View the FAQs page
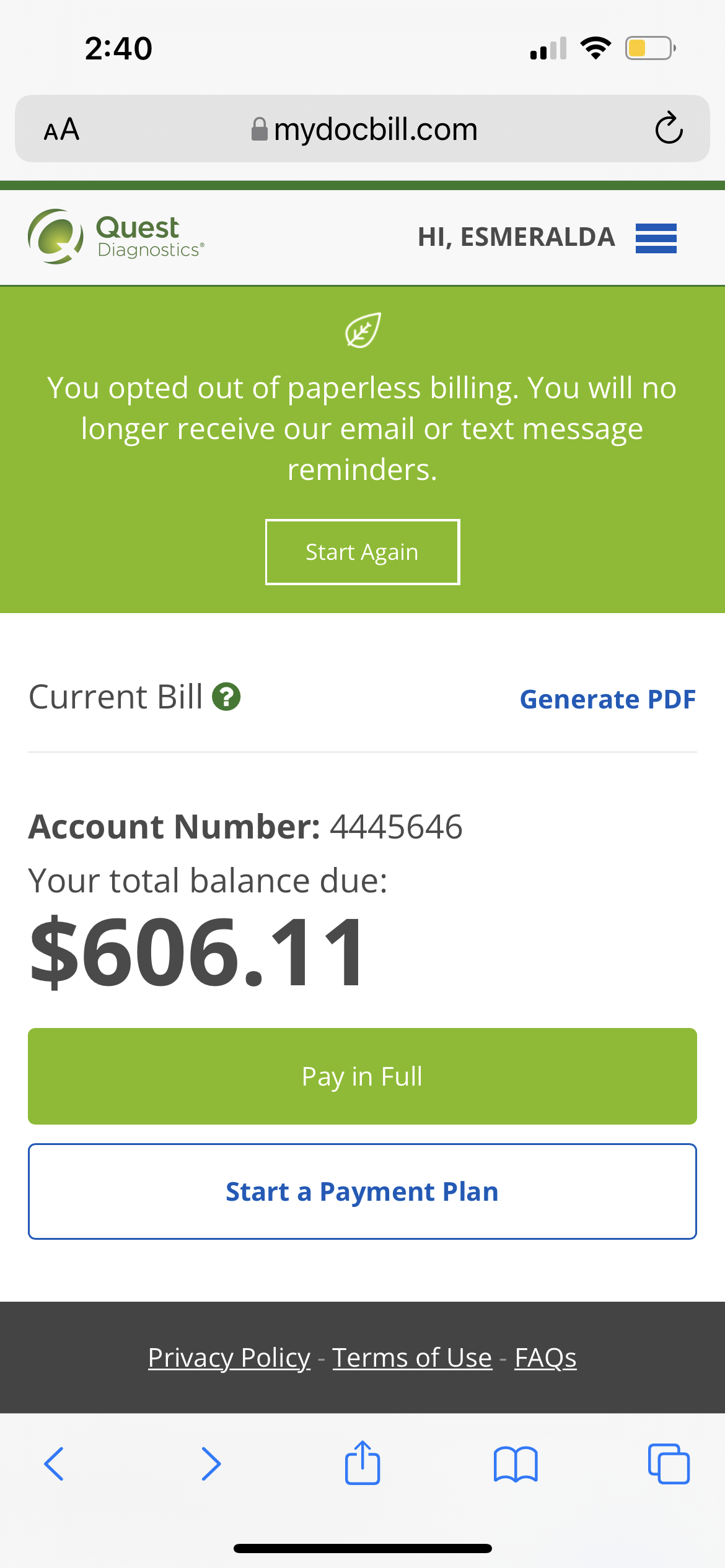 coord(545,1357)
